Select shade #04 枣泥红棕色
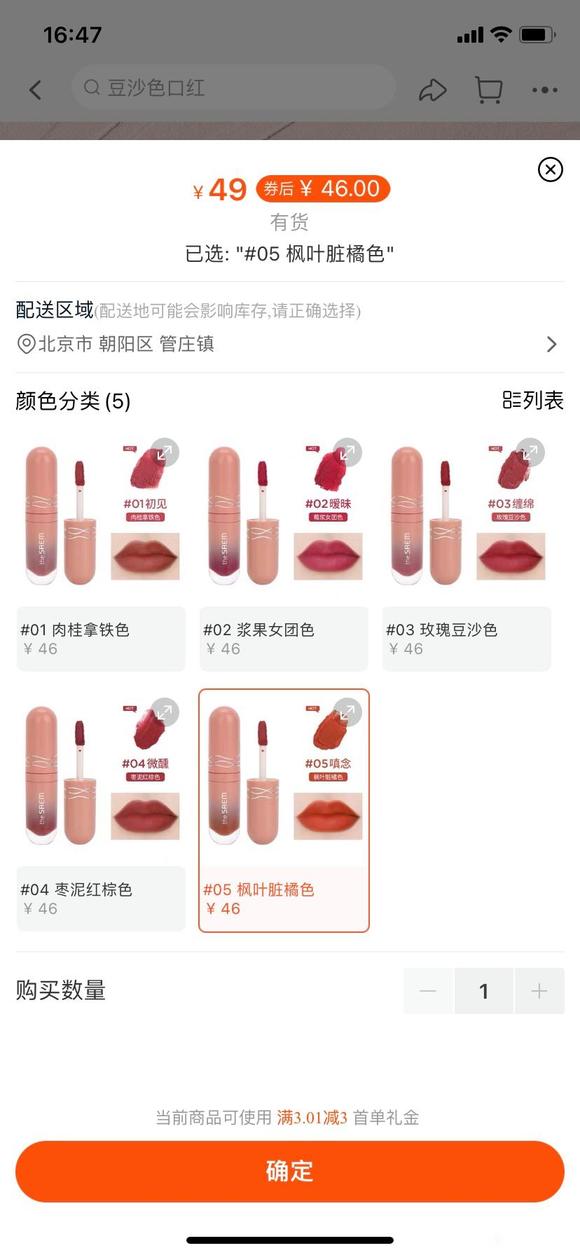 [x=101, y=811]
